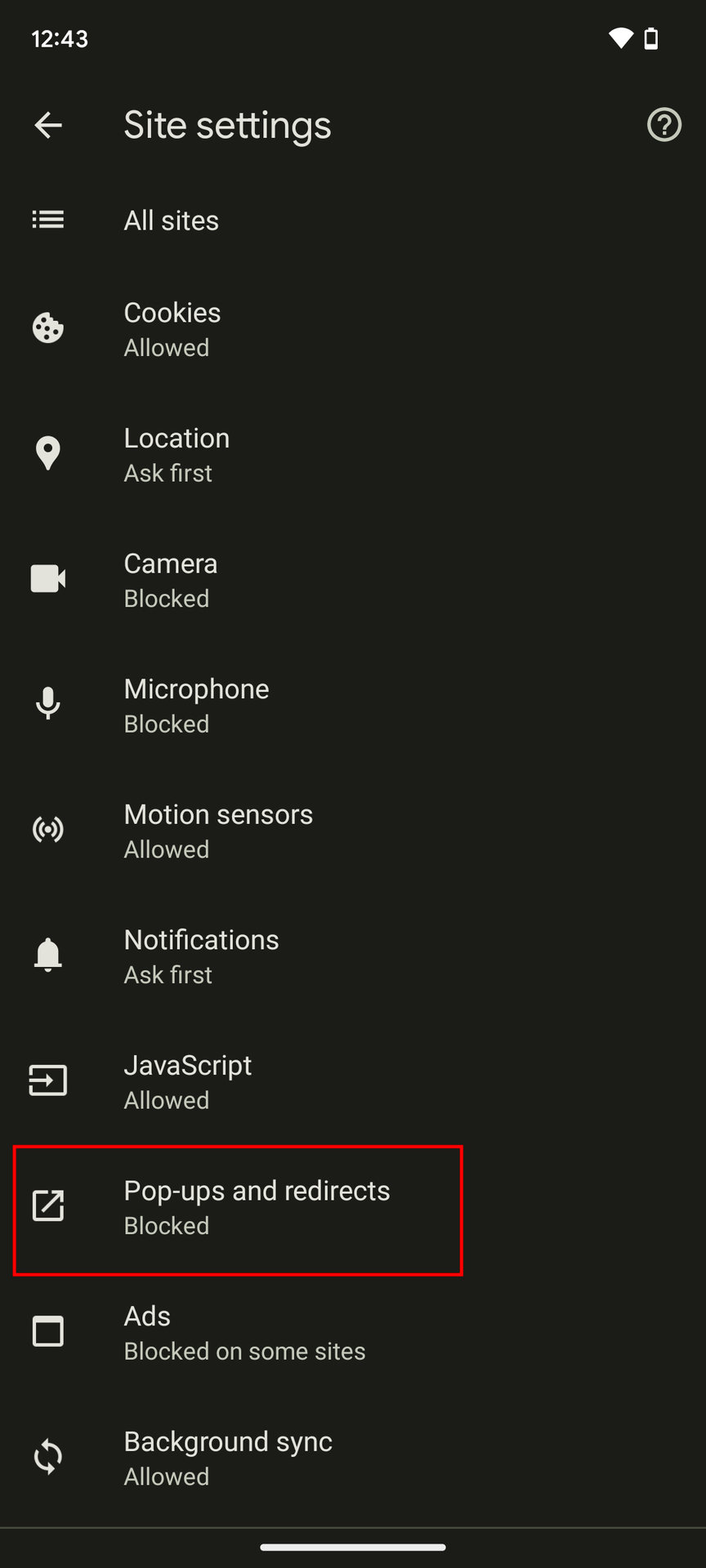706x1568 pixels.
Task: Open Cookies settings
Action: pos(172,329)
